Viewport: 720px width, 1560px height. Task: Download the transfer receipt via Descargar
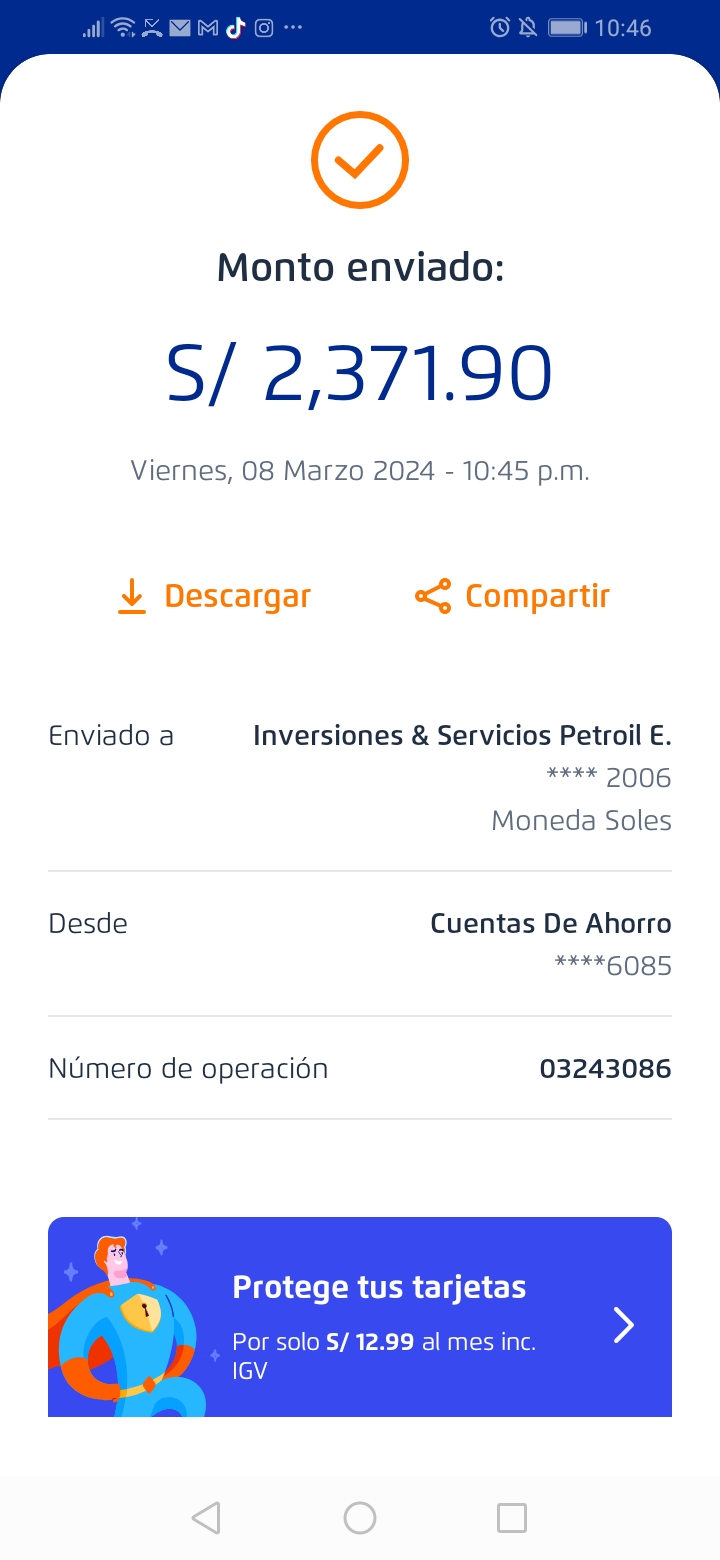point(214,597)
